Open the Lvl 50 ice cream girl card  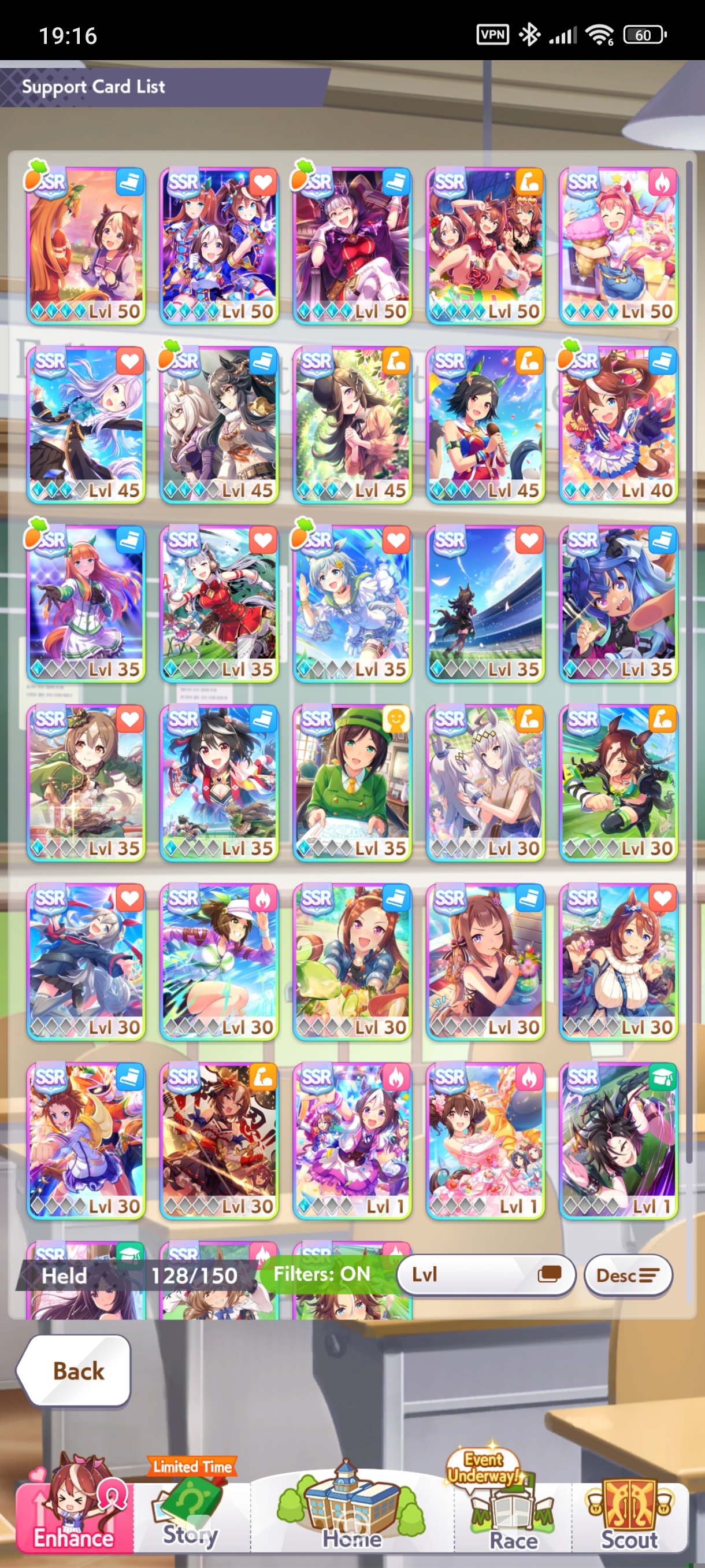click(618, 245)
